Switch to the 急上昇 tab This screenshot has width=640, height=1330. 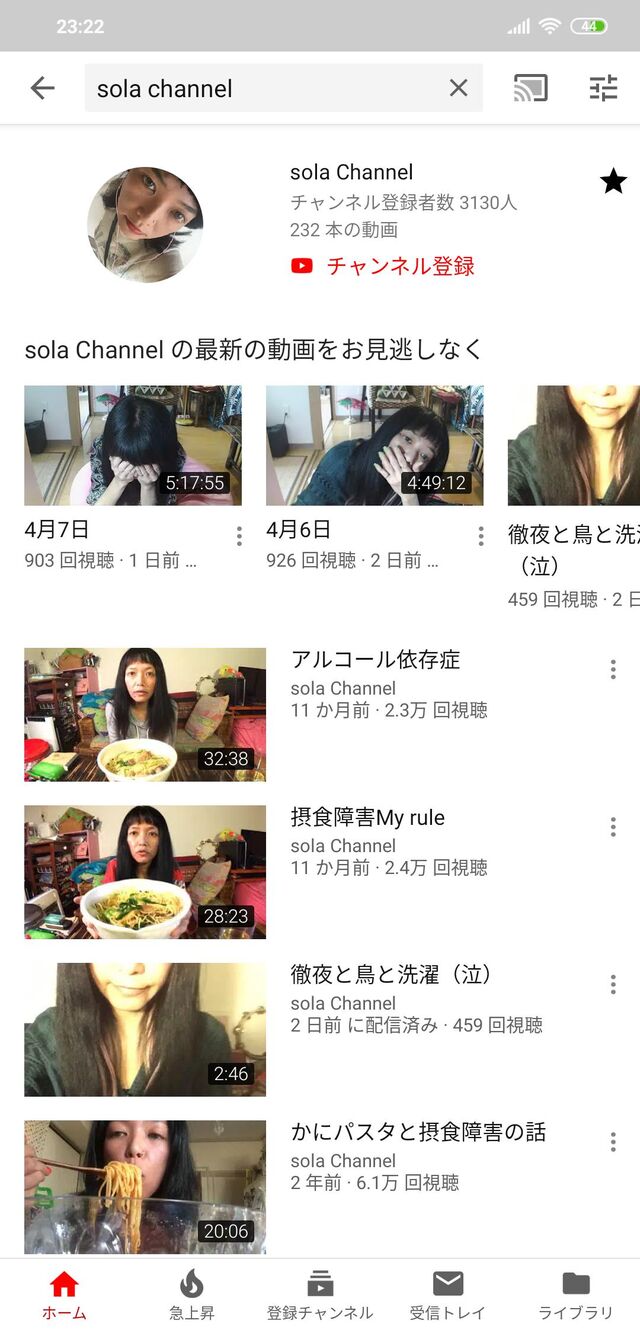(x=191, y=1294)
